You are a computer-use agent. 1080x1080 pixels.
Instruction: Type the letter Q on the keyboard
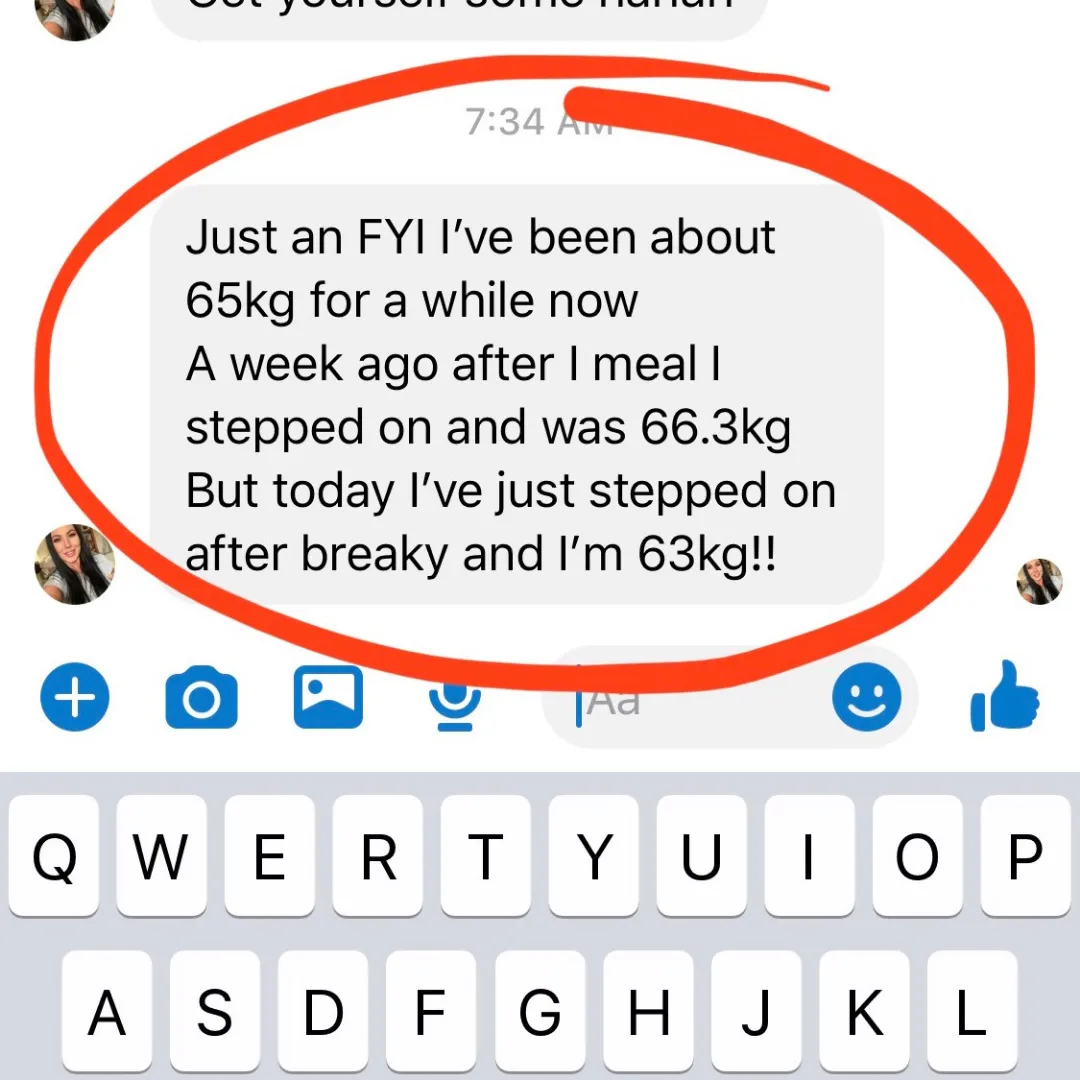[56, 857]
